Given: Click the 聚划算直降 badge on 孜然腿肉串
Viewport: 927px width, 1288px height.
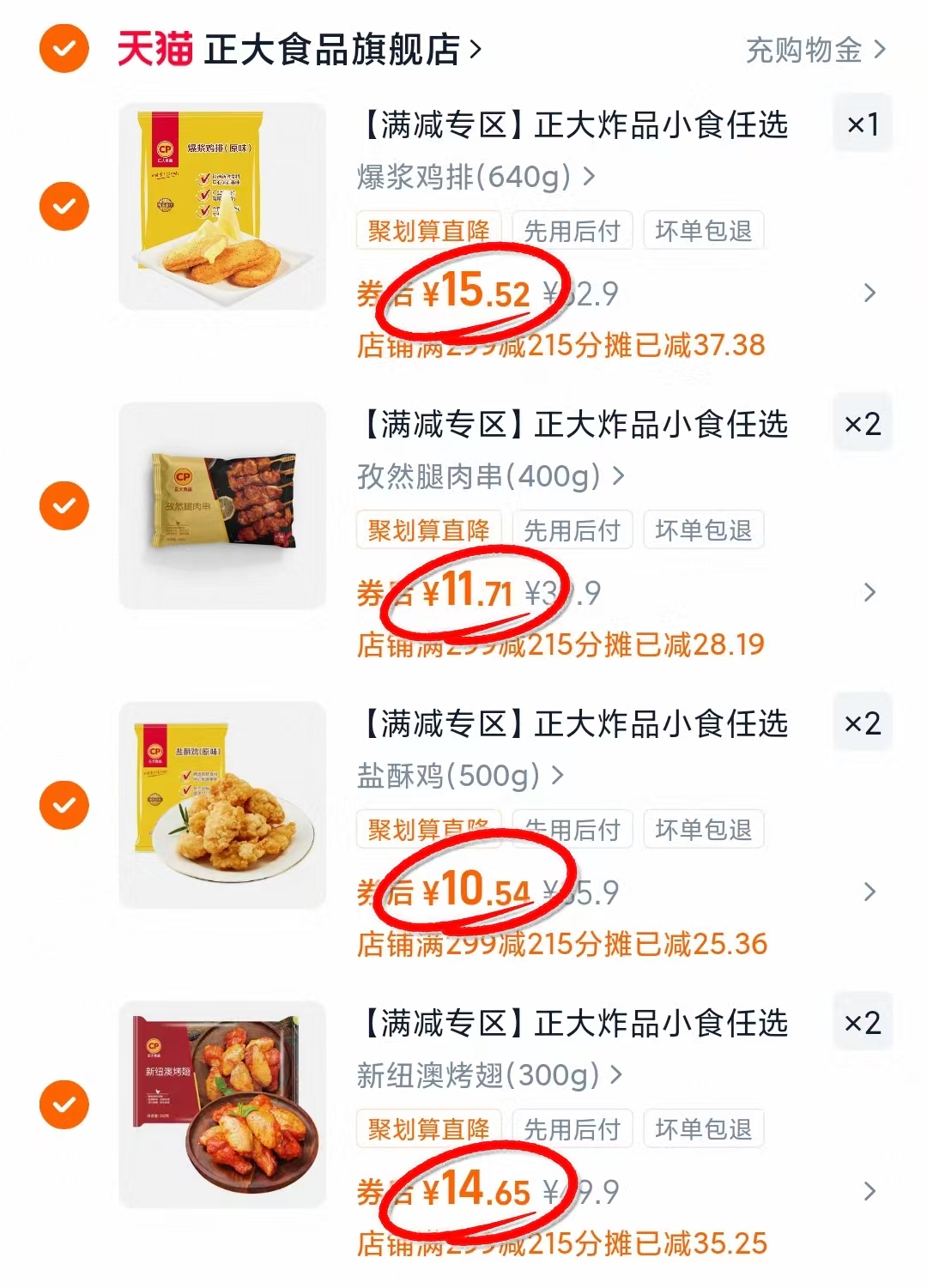Looking at the screenshot, I should (427, 529).
